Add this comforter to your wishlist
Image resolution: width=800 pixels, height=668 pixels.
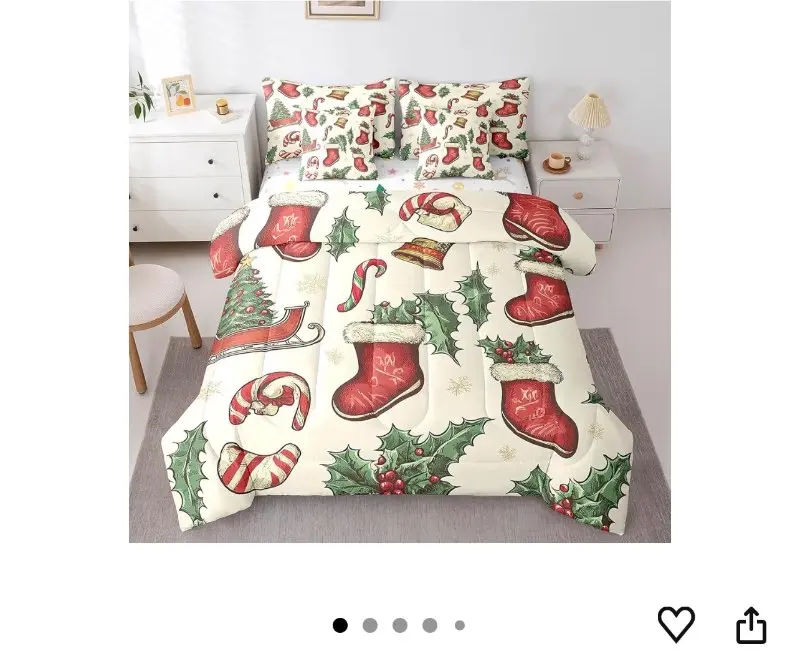[x=676, y=625]
